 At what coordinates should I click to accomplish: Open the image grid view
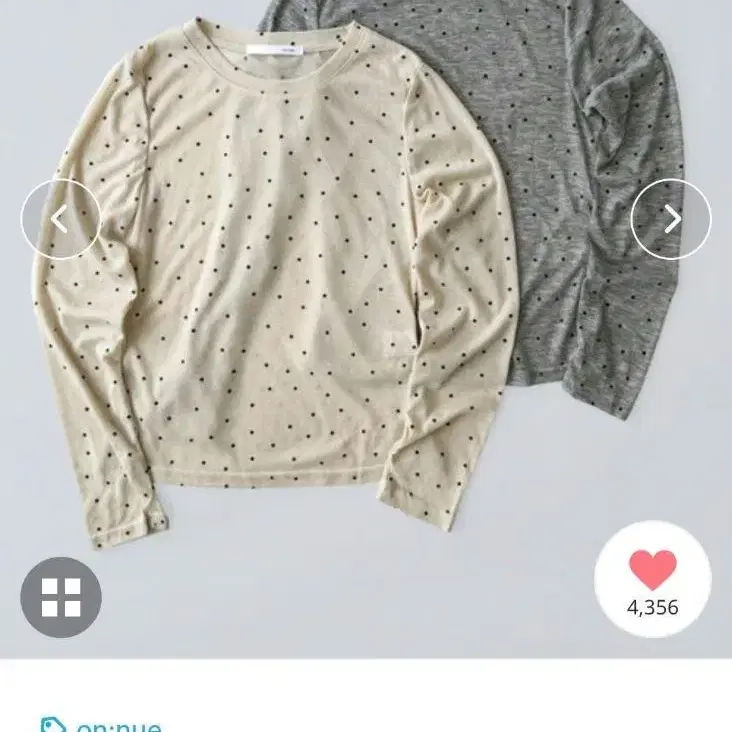(61, 598)
